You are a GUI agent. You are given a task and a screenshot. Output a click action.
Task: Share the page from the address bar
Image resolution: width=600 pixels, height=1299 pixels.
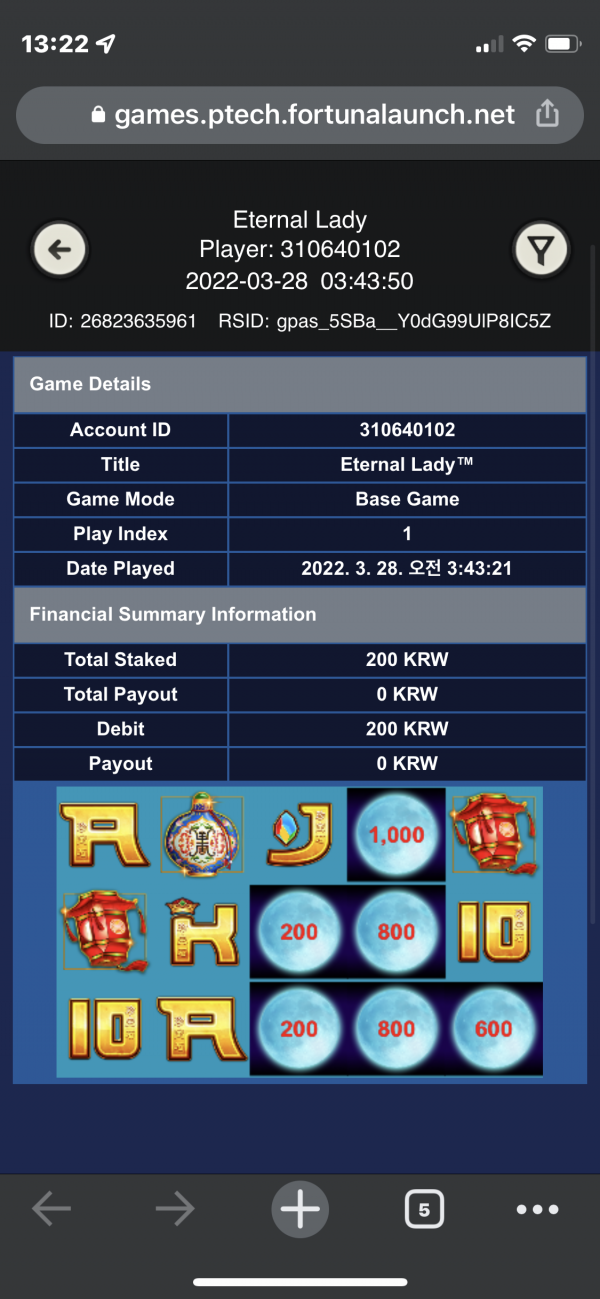[547, 115]
